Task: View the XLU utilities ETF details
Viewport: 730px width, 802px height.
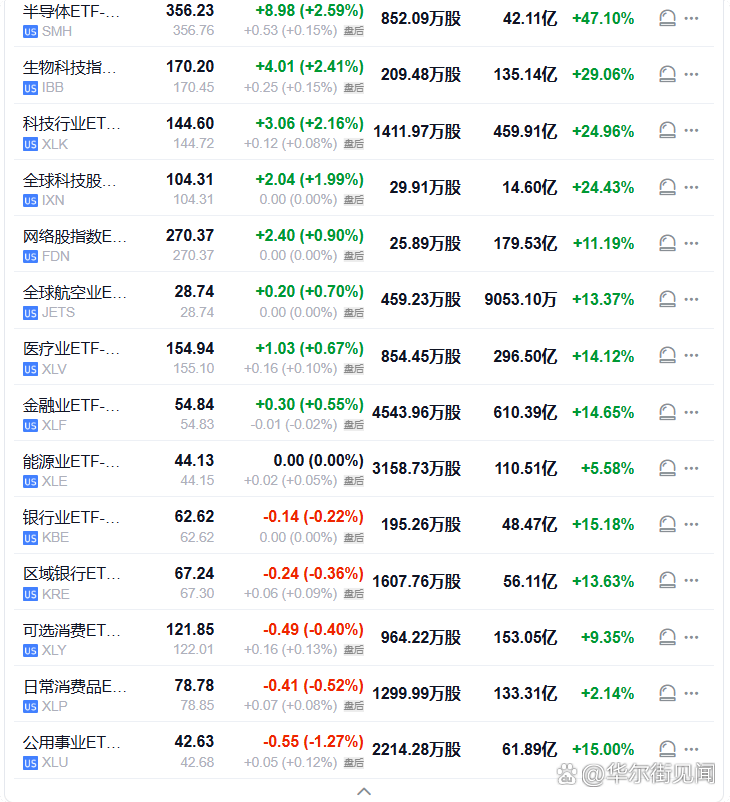Action: coord(70,751)
